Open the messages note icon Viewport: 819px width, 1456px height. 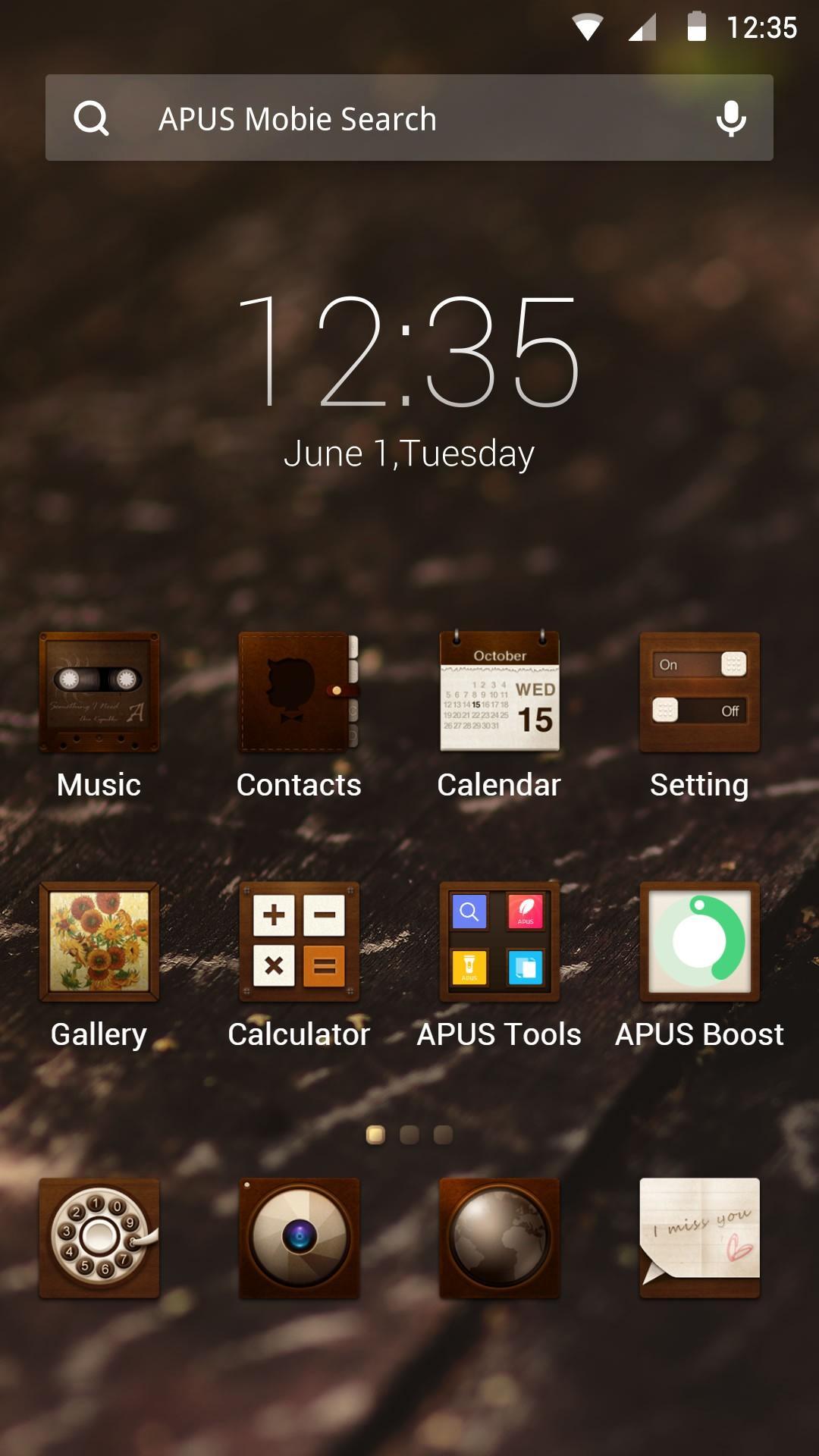pos(699,1238)
